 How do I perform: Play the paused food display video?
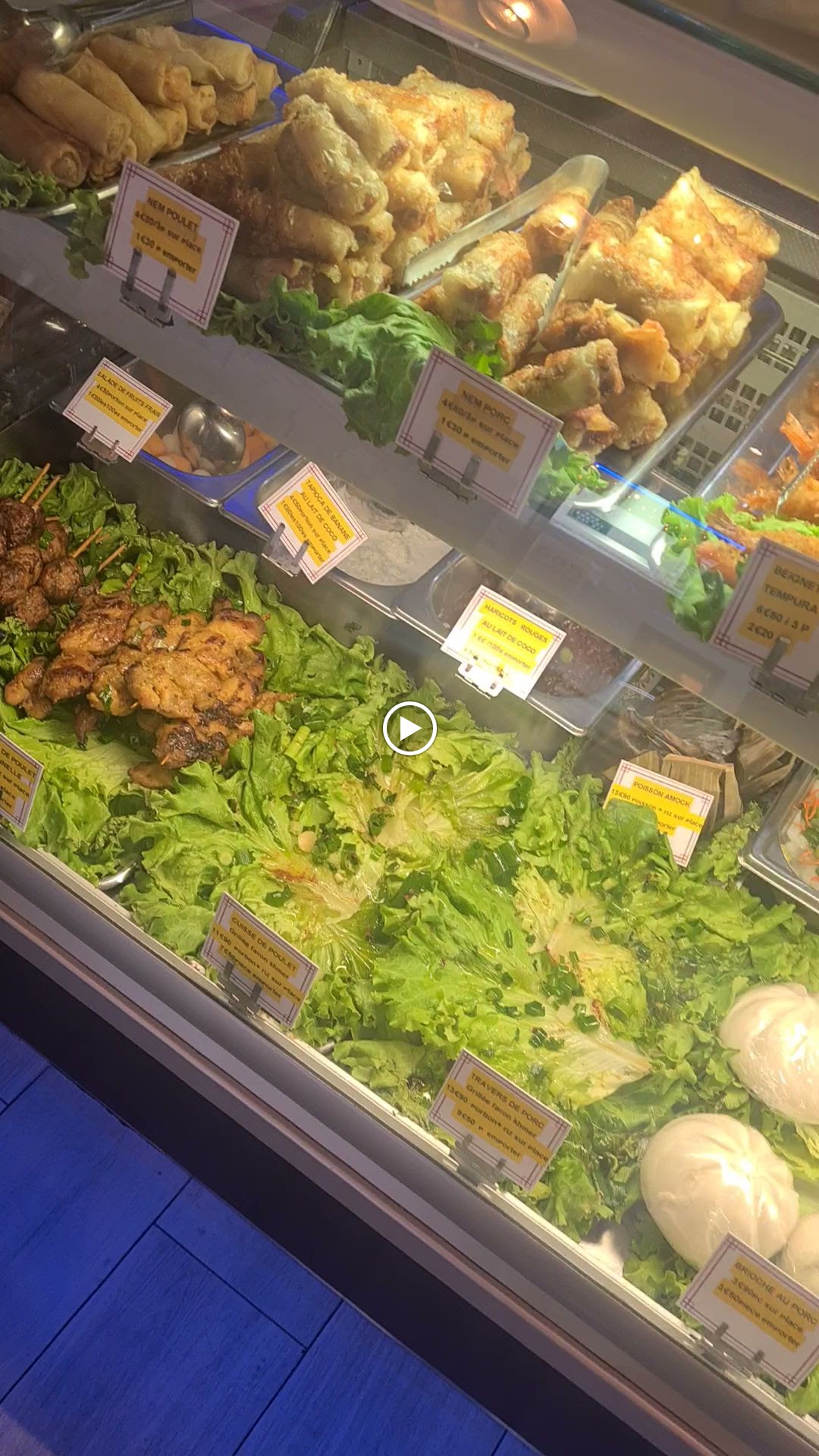pyautogui.click(x=409, y=729)
